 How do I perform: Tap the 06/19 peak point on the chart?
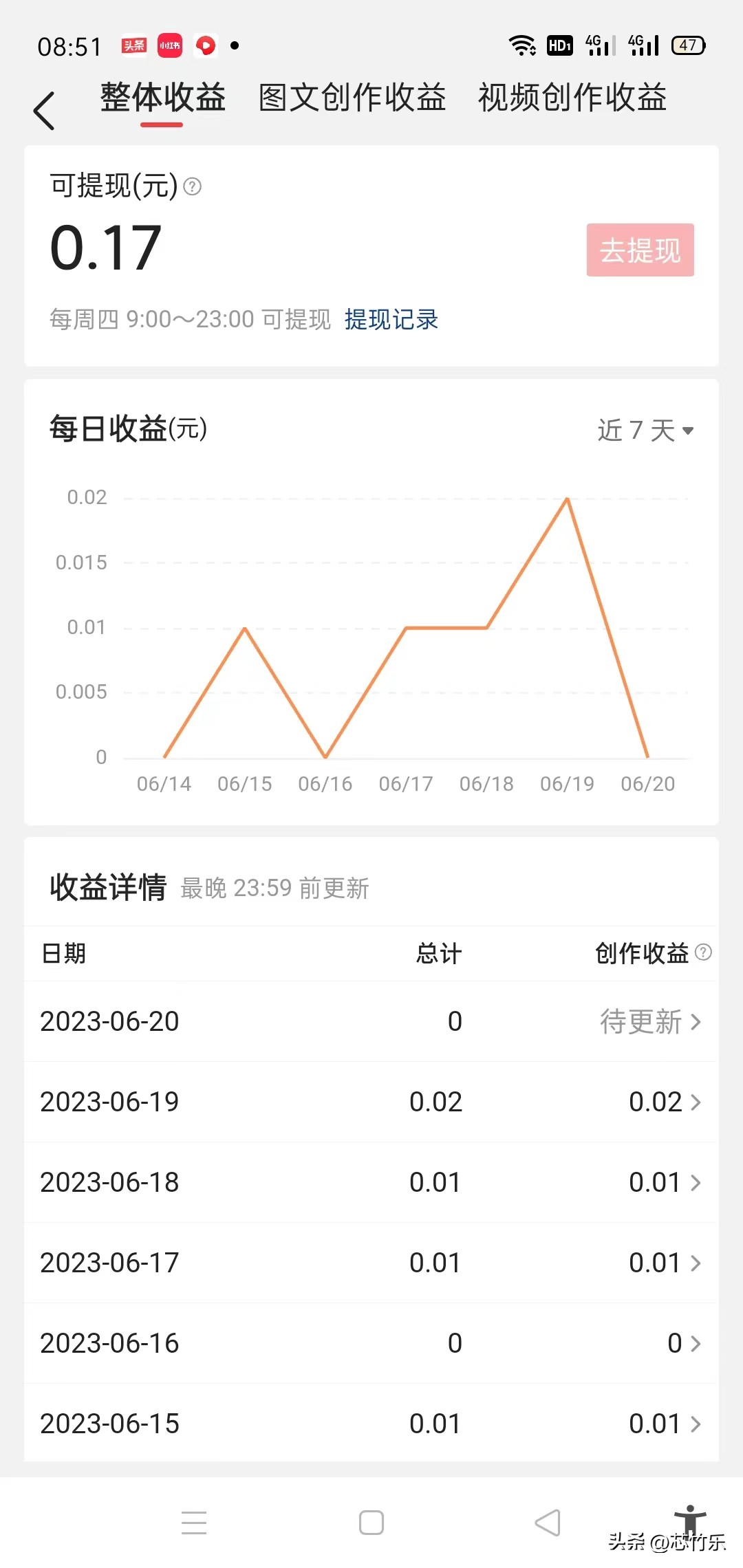566,498
